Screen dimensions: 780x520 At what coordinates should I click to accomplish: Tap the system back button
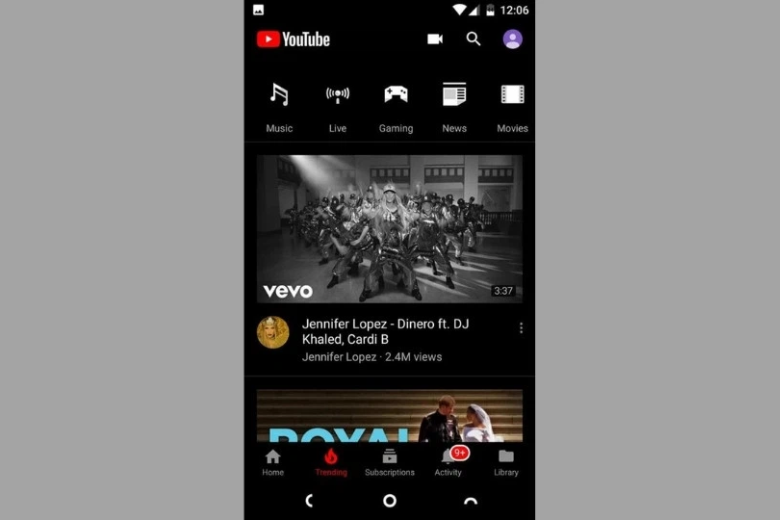[309, 501]
